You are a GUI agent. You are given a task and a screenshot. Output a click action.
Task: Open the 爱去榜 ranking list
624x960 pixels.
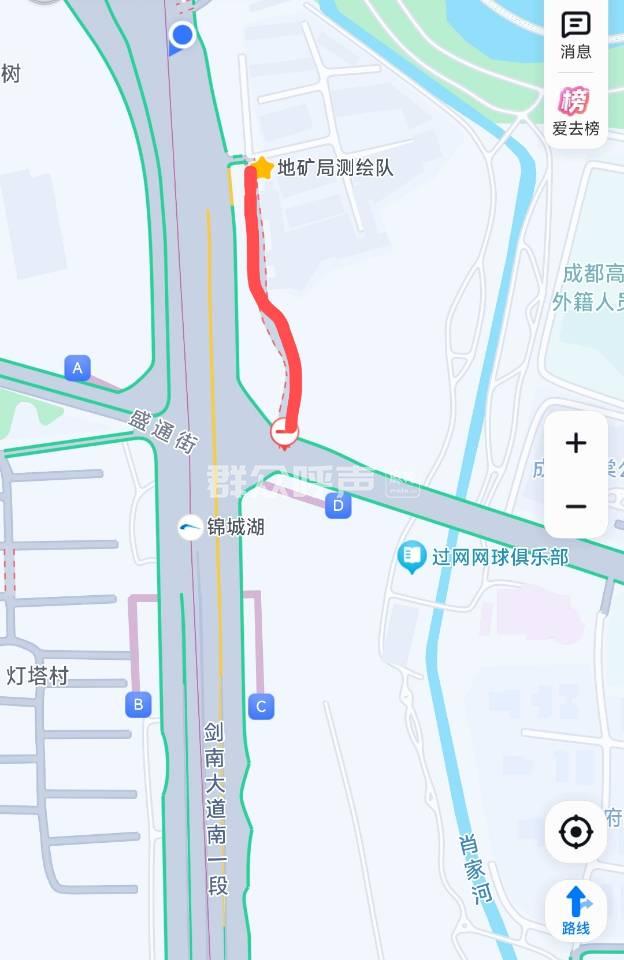576,110
